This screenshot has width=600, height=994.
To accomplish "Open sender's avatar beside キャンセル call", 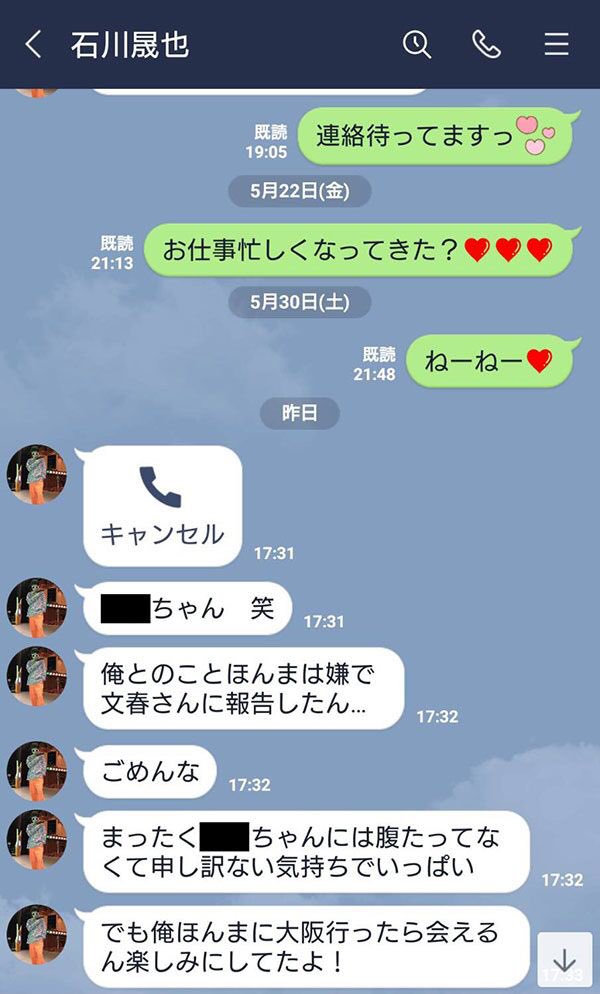I will [x=37, y=474].
